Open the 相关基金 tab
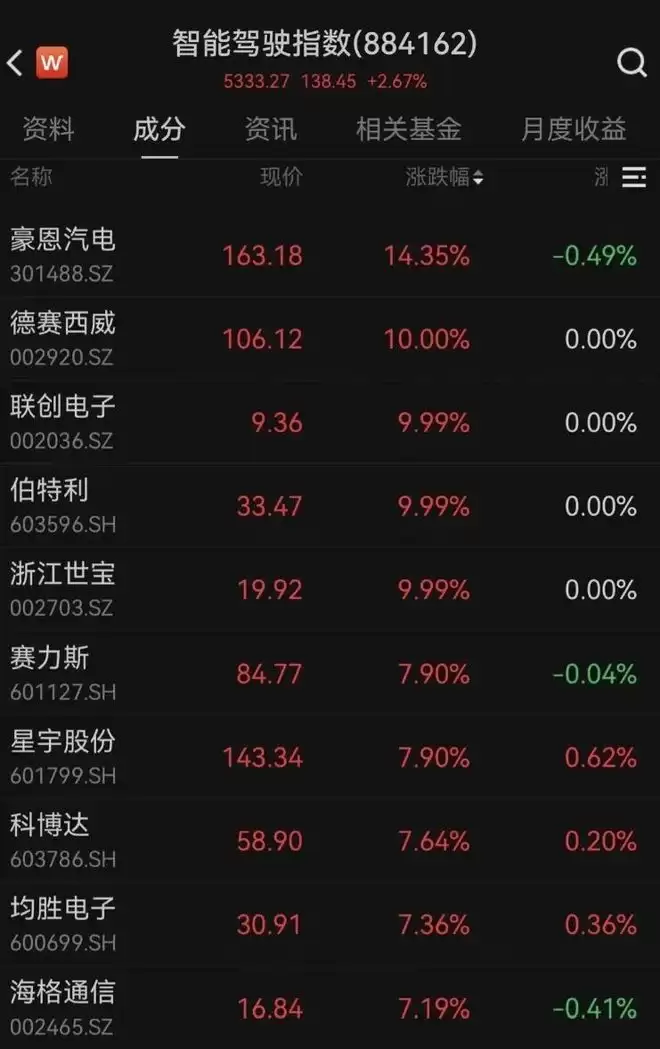Screen dimensions: 660x1049 409,129
